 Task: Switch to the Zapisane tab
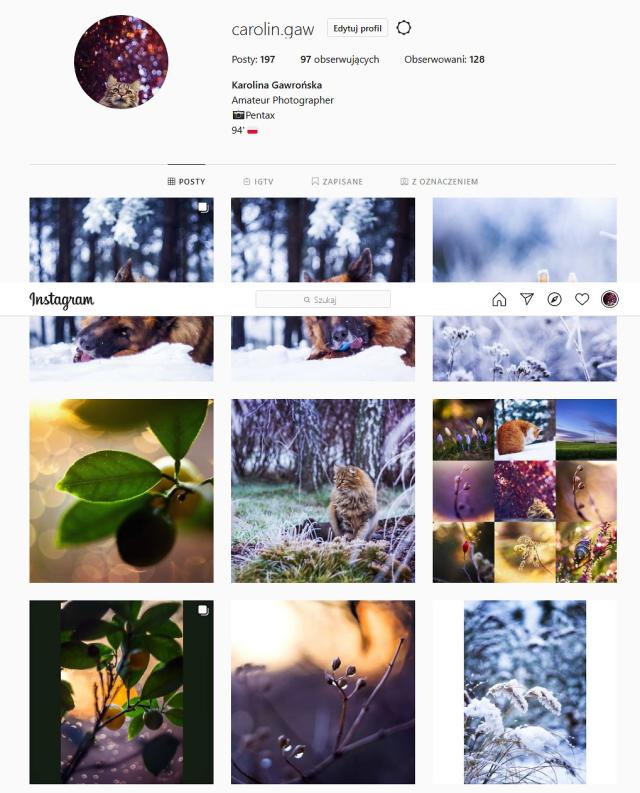point(337,182)
